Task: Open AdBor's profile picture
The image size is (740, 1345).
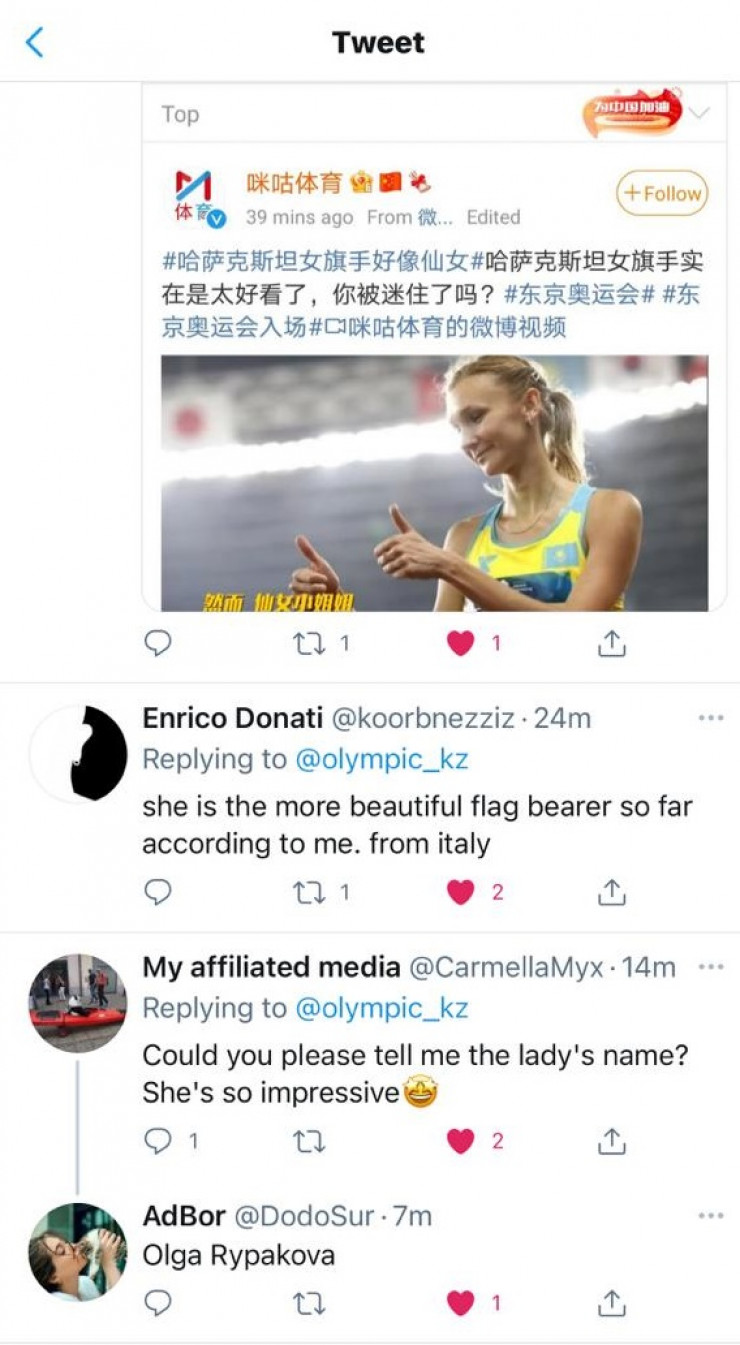Action: 78,1251
